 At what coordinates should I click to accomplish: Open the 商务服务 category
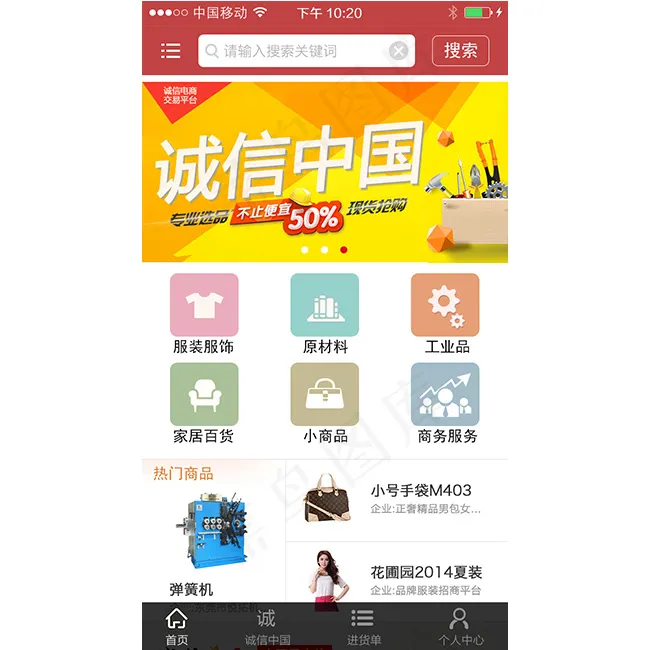click(445, 403)
